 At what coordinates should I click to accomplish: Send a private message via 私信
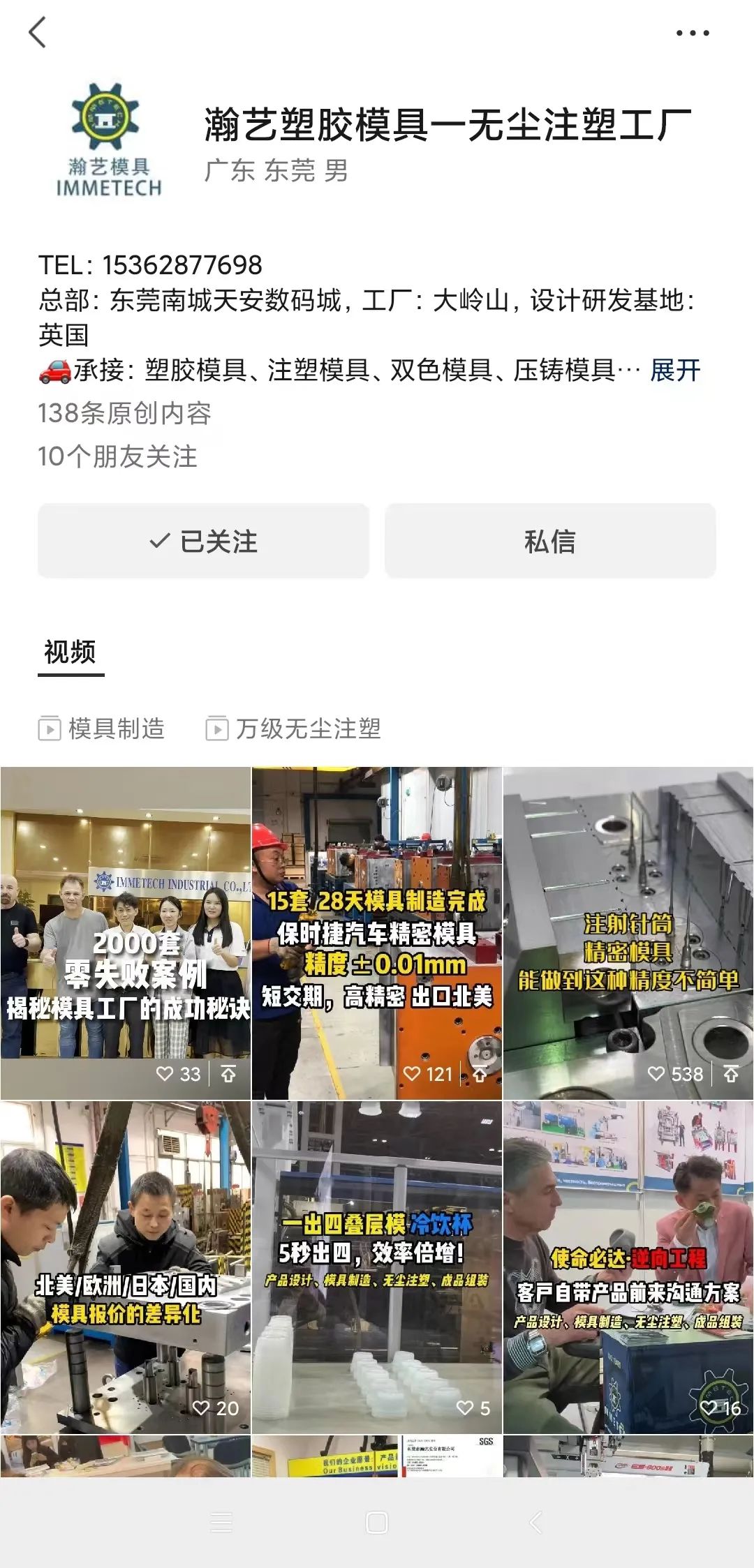click(x=550, y=541)
